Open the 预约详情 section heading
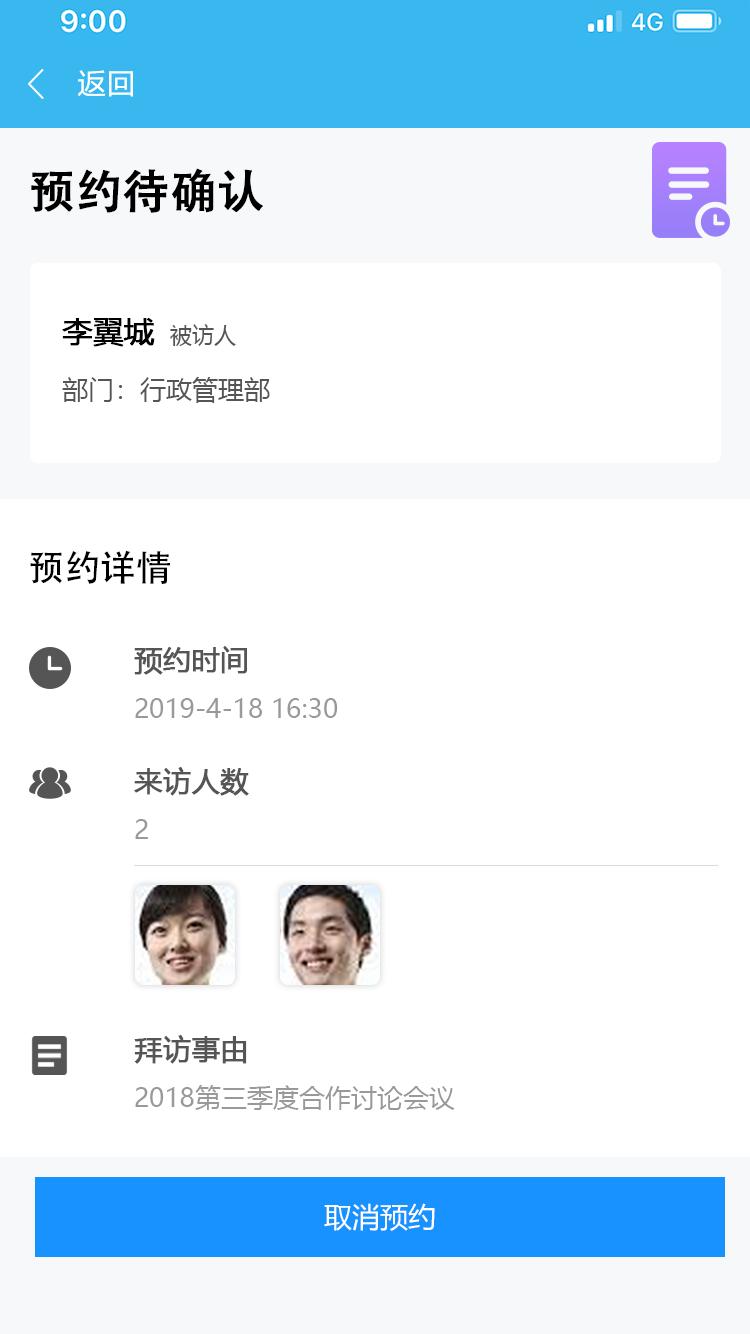Image resolution: width=750 pixels, height=1334 pixels. [x=99, y=568]
